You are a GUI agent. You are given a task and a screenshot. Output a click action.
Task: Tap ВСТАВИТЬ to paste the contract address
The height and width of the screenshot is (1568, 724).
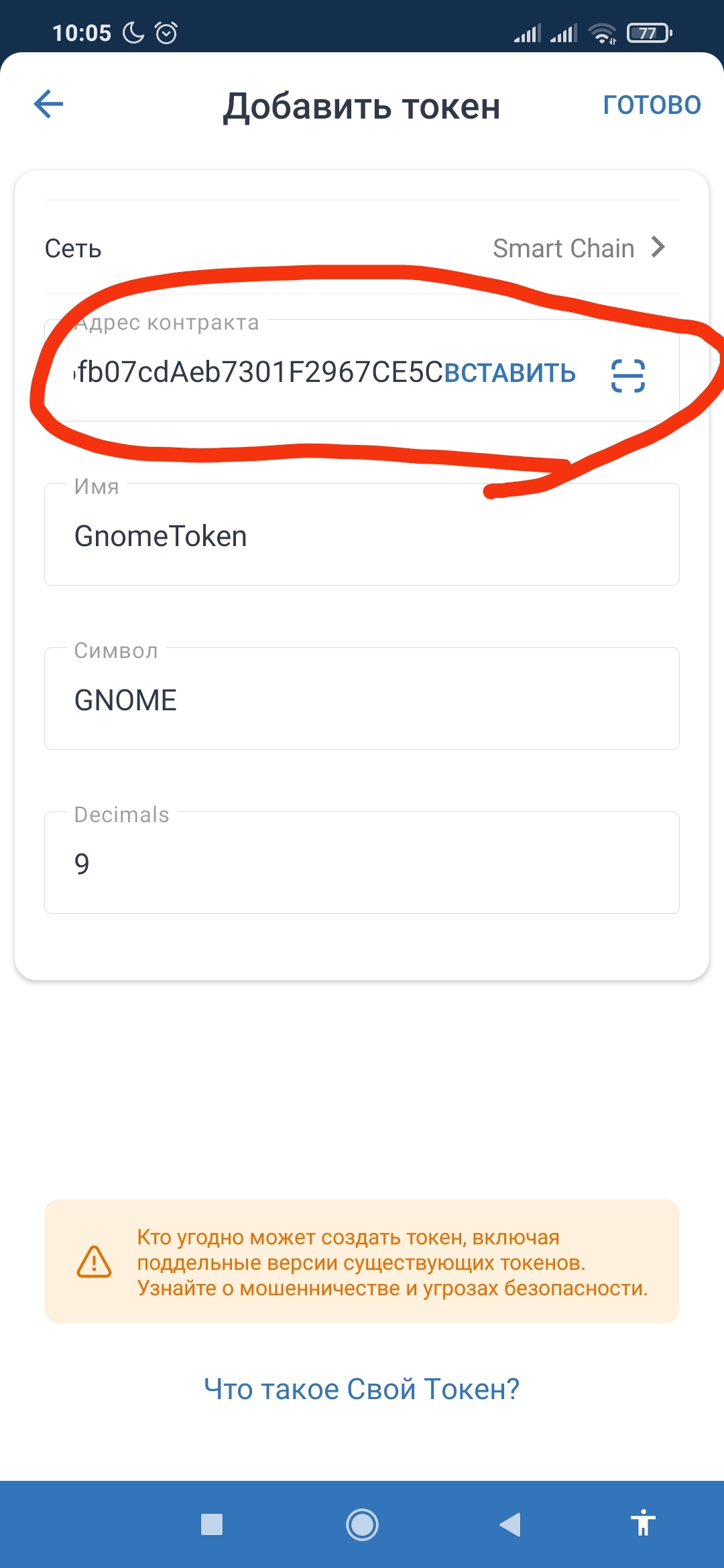pos(510,373)
